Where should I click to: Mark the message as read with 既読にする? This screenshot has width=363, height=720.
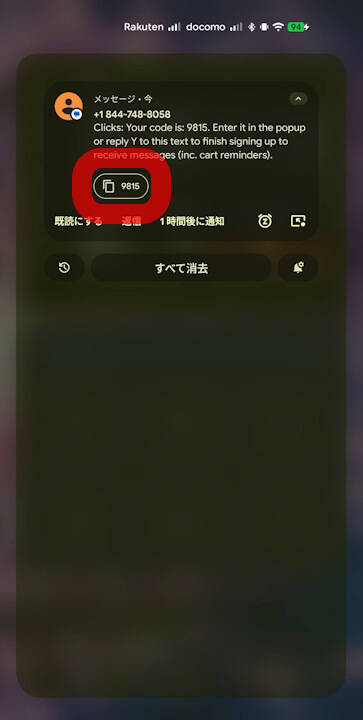[x=78, y=221]
